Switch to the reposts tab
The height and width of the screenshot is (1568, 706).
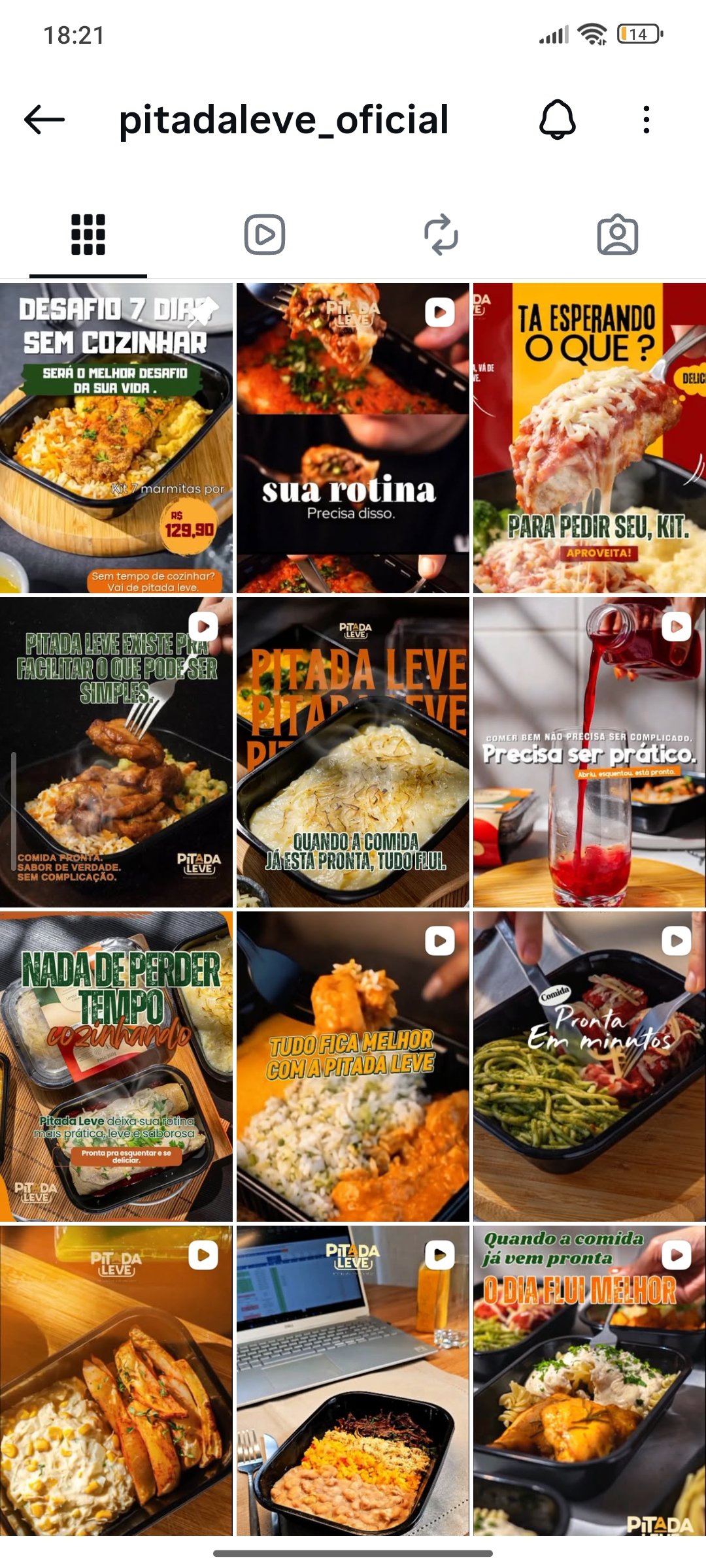(441, 235)
